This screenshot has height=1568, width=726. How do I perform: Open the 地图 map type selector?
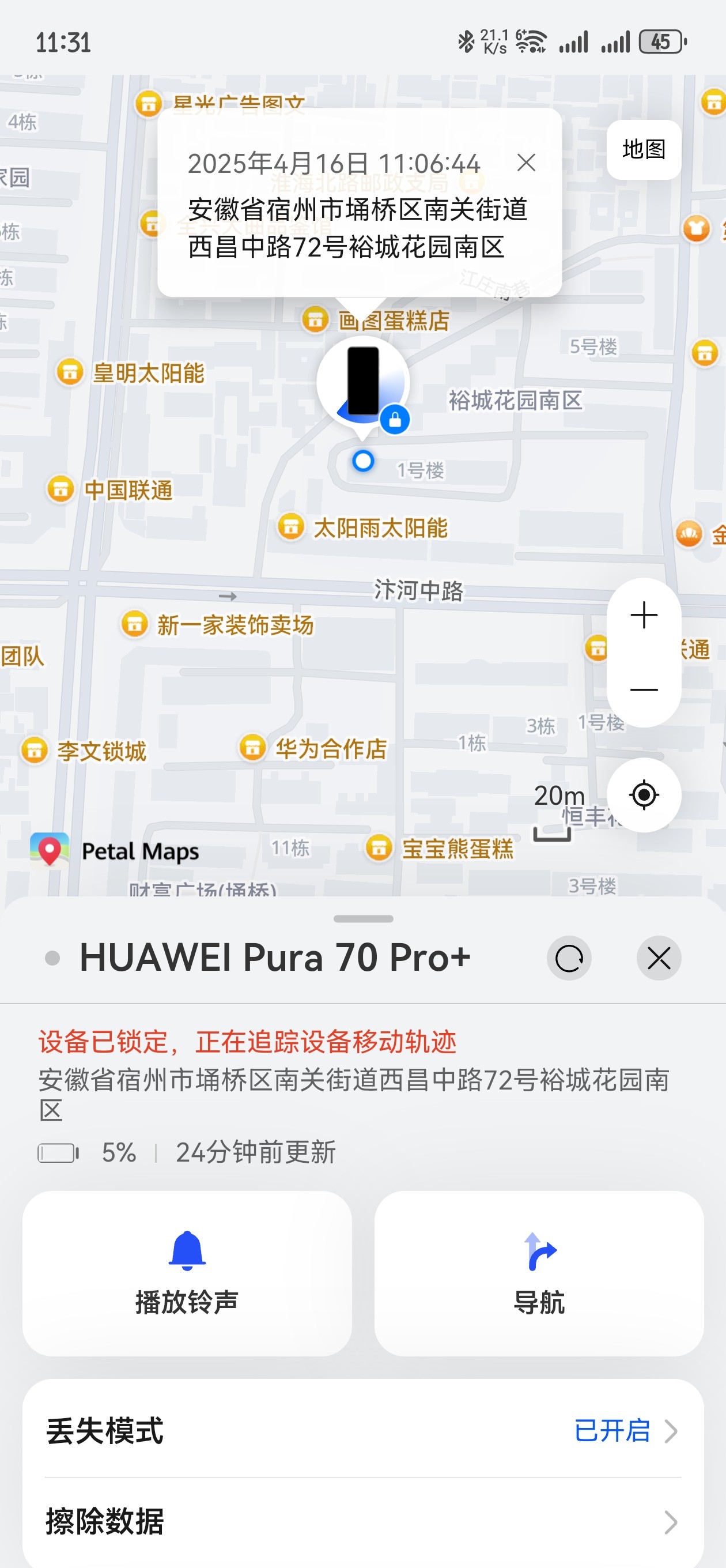643,150
